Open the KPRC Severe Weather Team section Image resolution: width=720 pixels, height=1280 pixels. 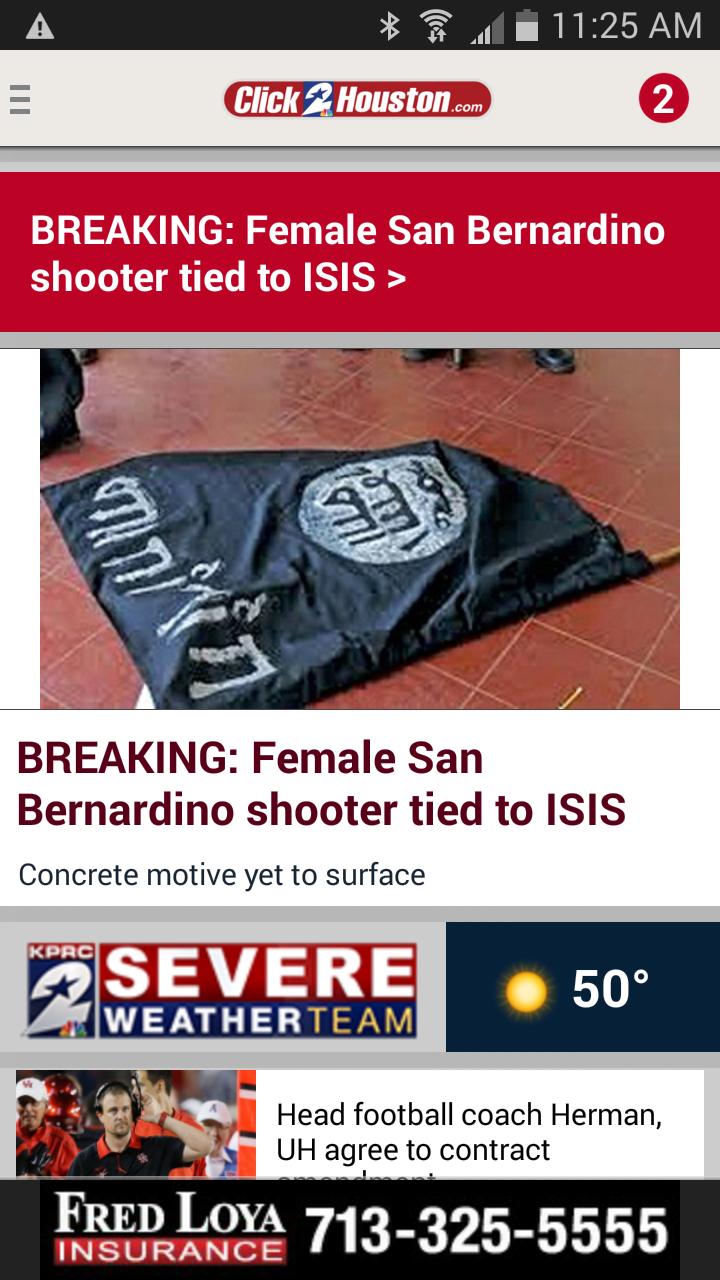(x=222, y=989)
